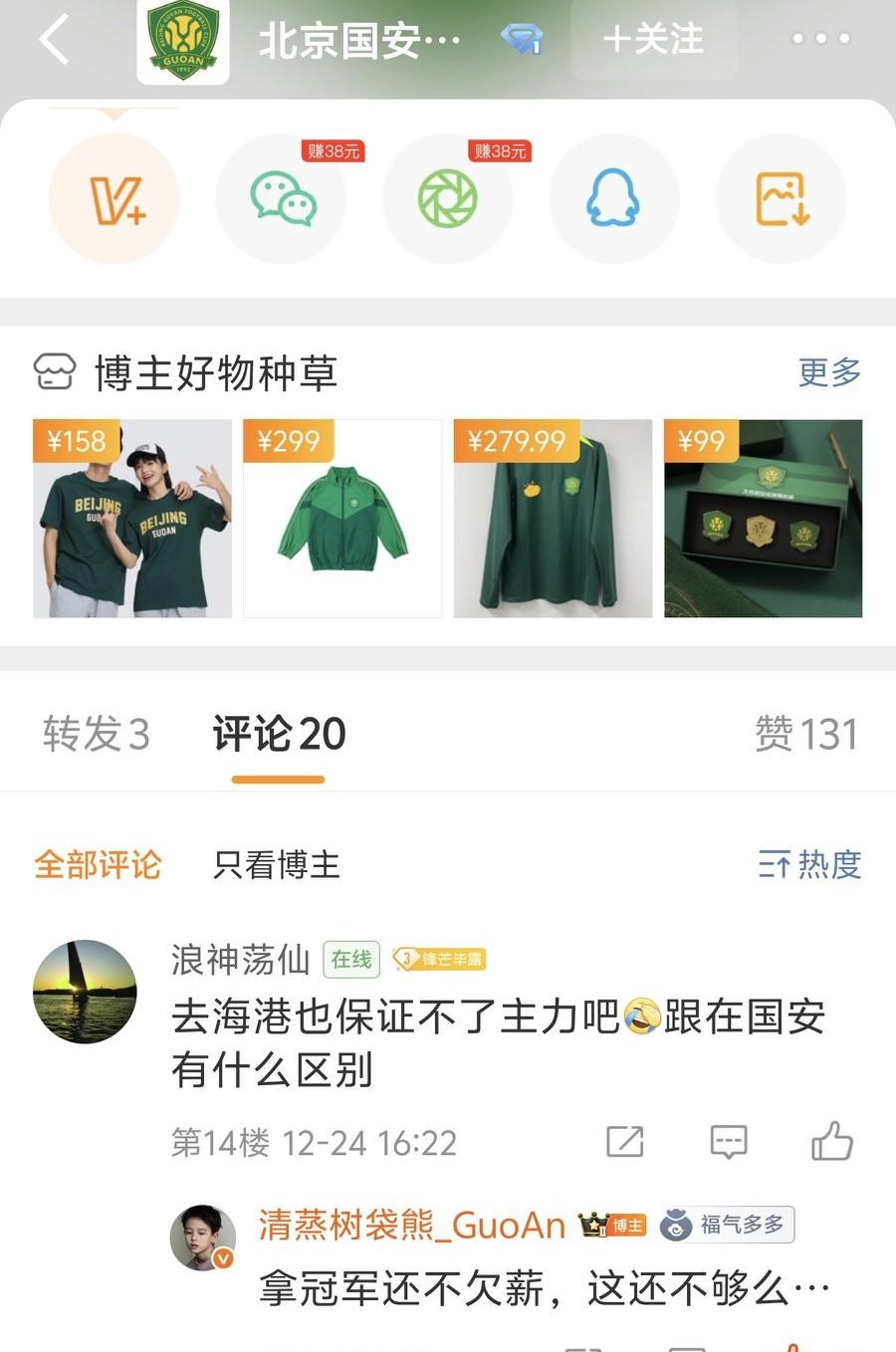Open the 热度 sort order dropdown
Viewport: 896px width, 1352px height.
pos(812,865)
